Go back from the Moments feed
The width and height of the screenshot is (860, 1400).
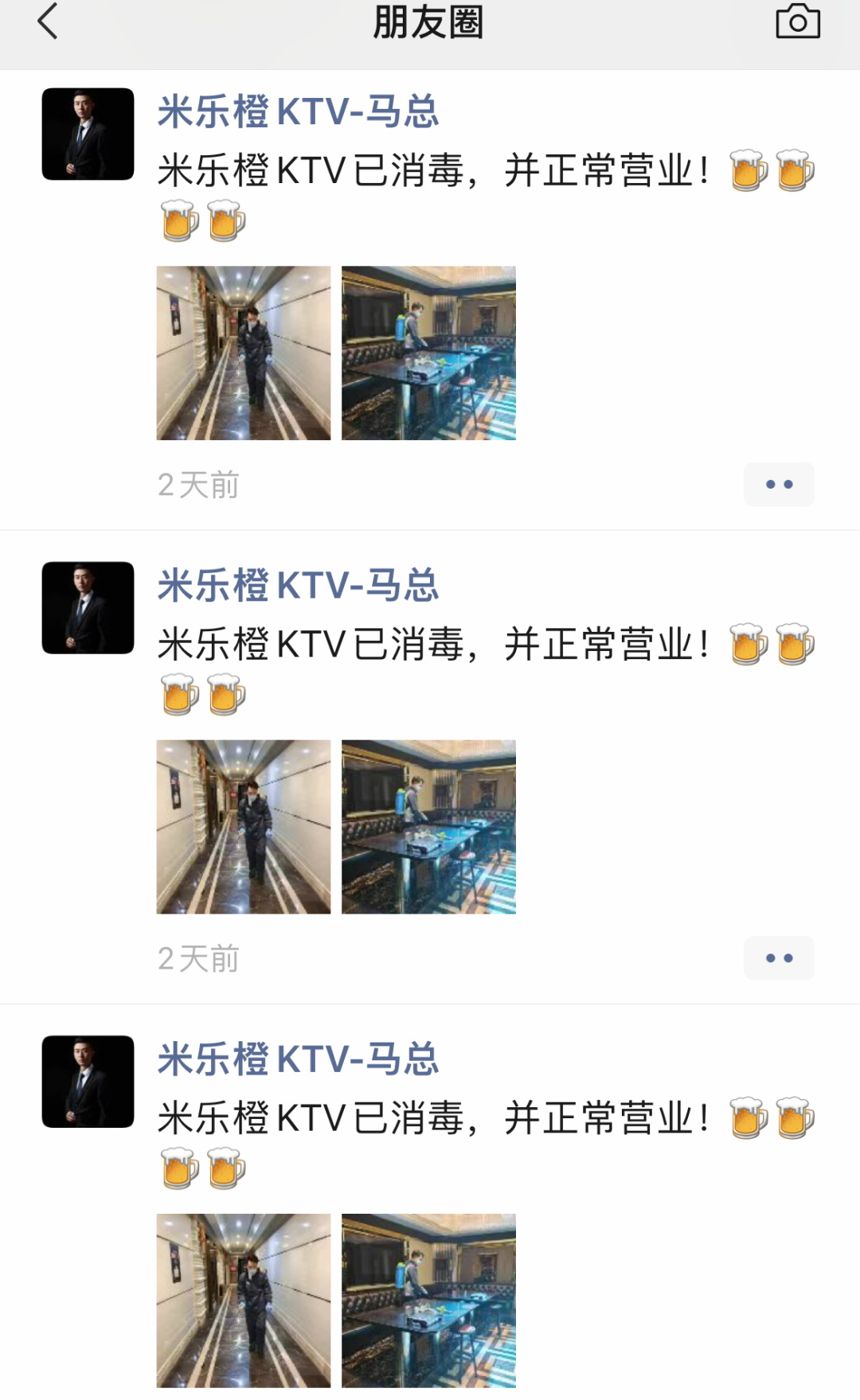[x=48, y=21]
